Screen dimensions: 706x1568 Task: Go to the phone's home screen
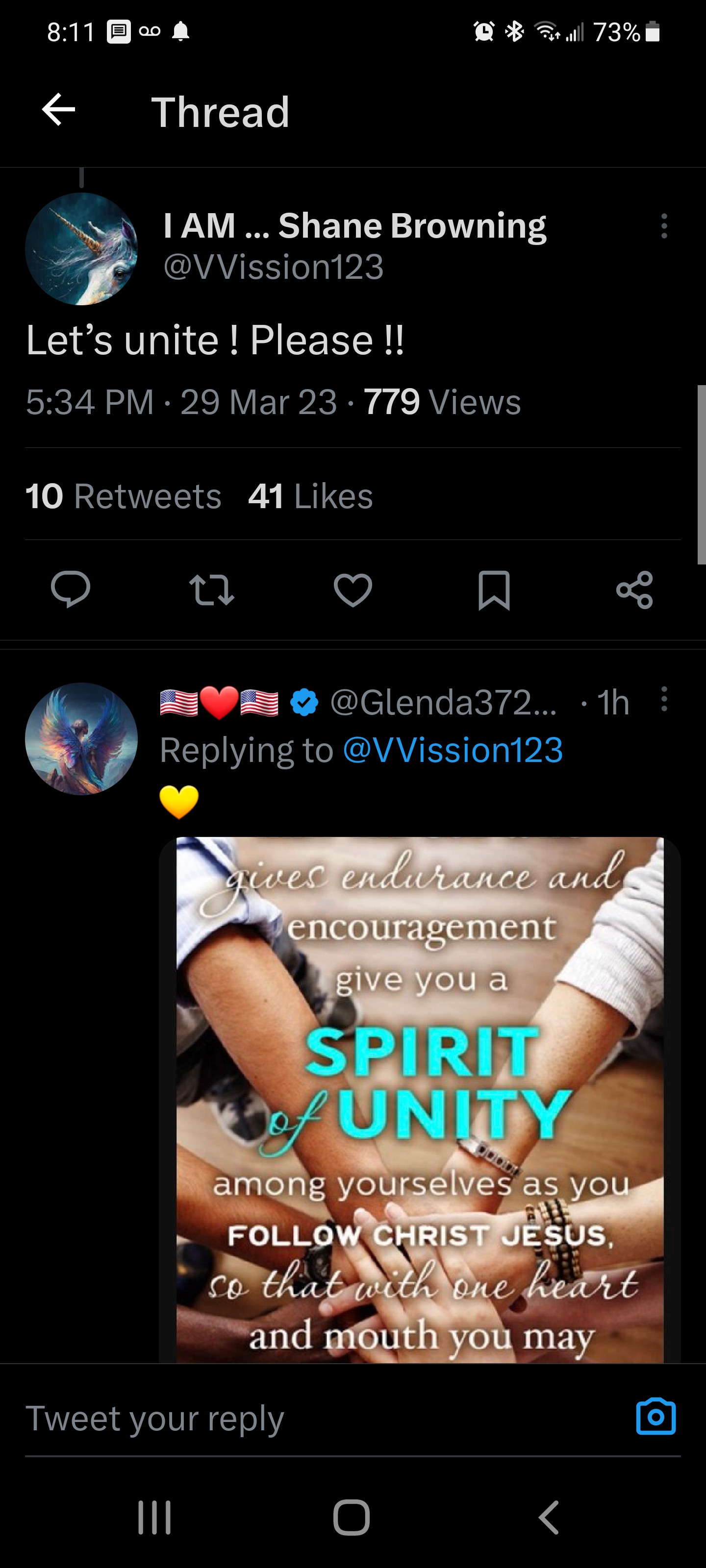[352, 1517]
